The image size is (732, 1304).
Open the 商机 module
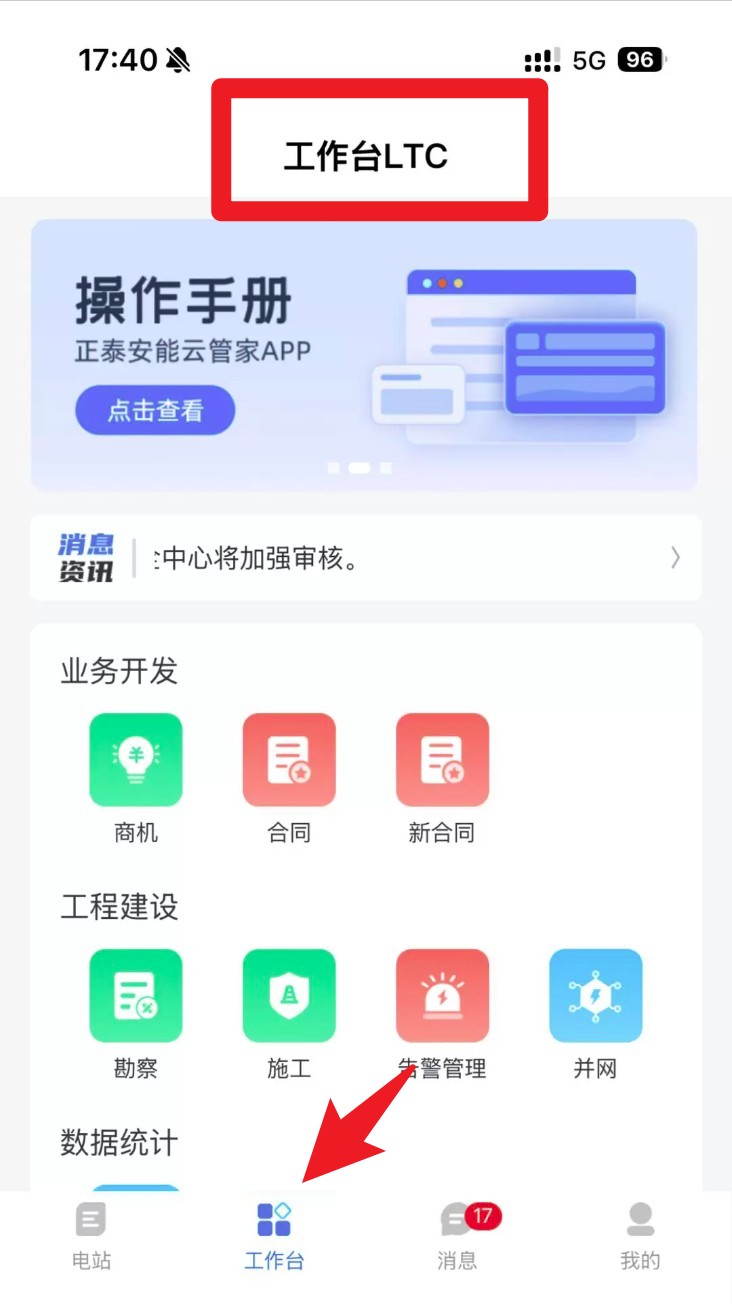(x=136, y=760)
